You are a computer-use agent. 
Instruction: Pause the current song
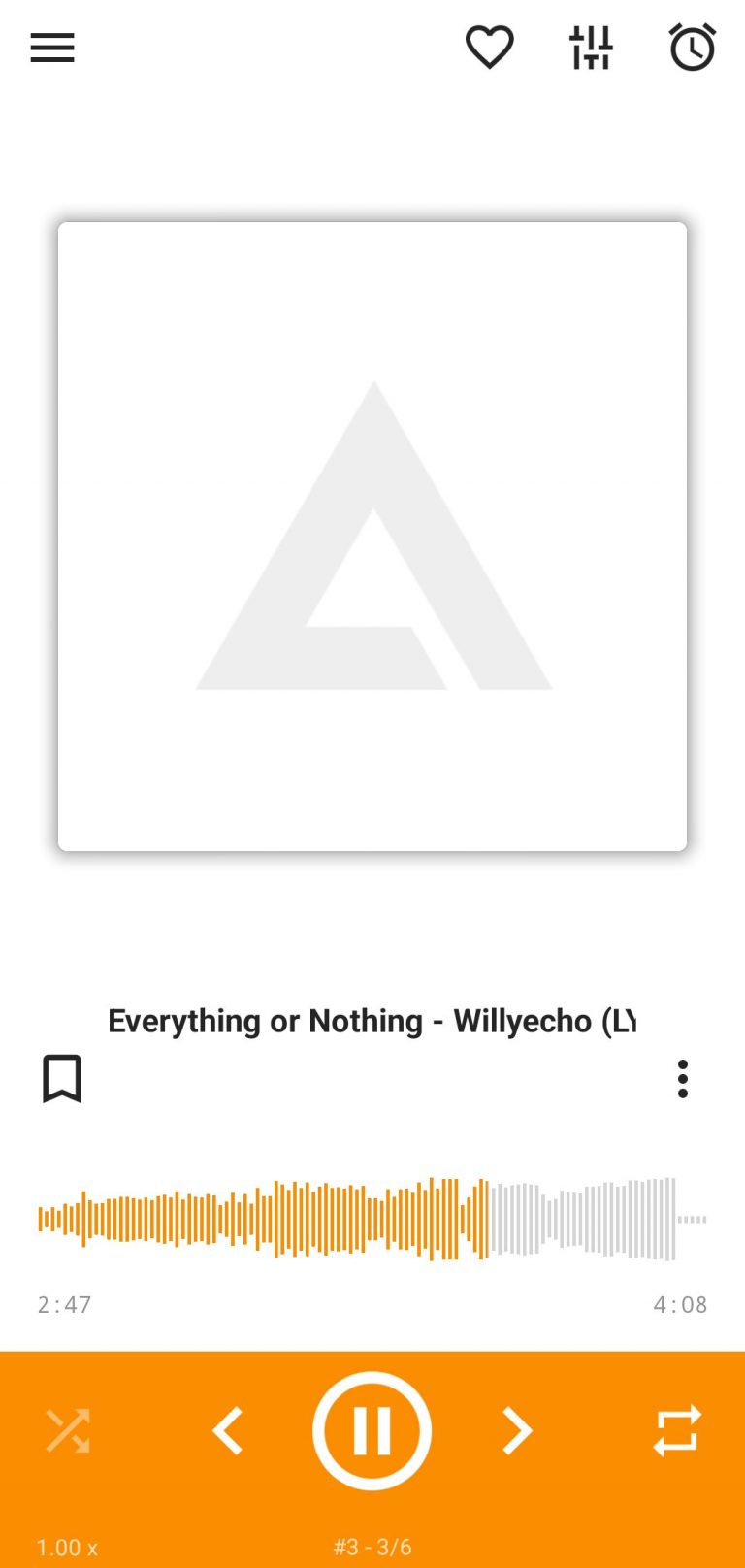pyautogui.click(x=372, y=1430)
